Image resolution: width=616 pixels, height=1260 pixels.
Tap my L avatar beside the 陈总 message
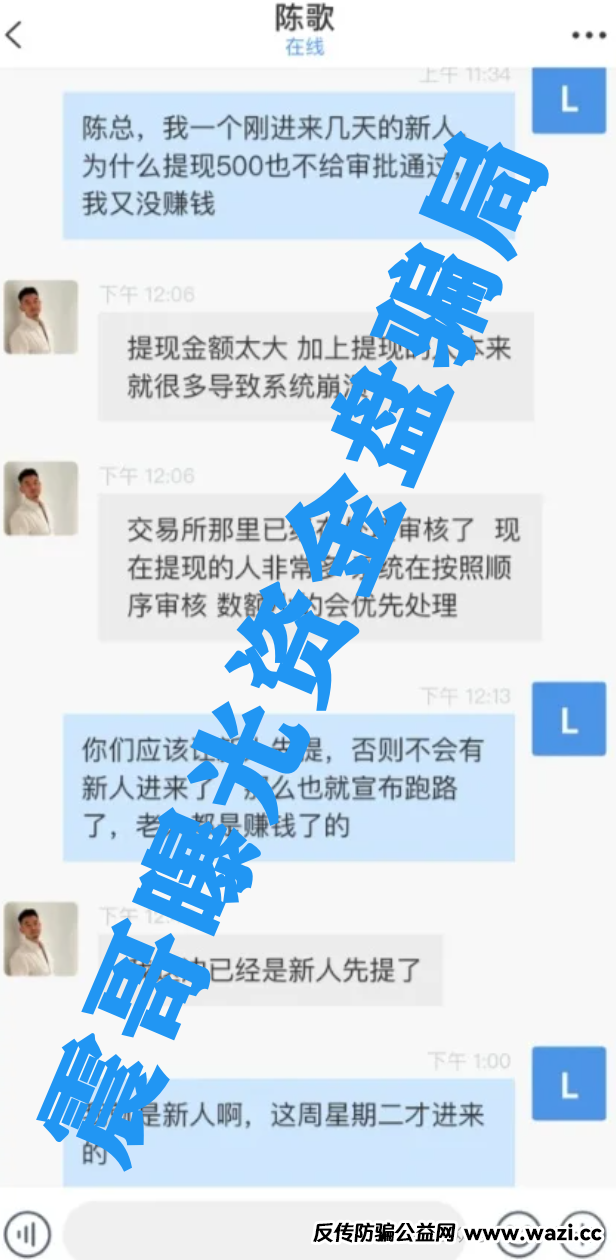tap(568, 101)
